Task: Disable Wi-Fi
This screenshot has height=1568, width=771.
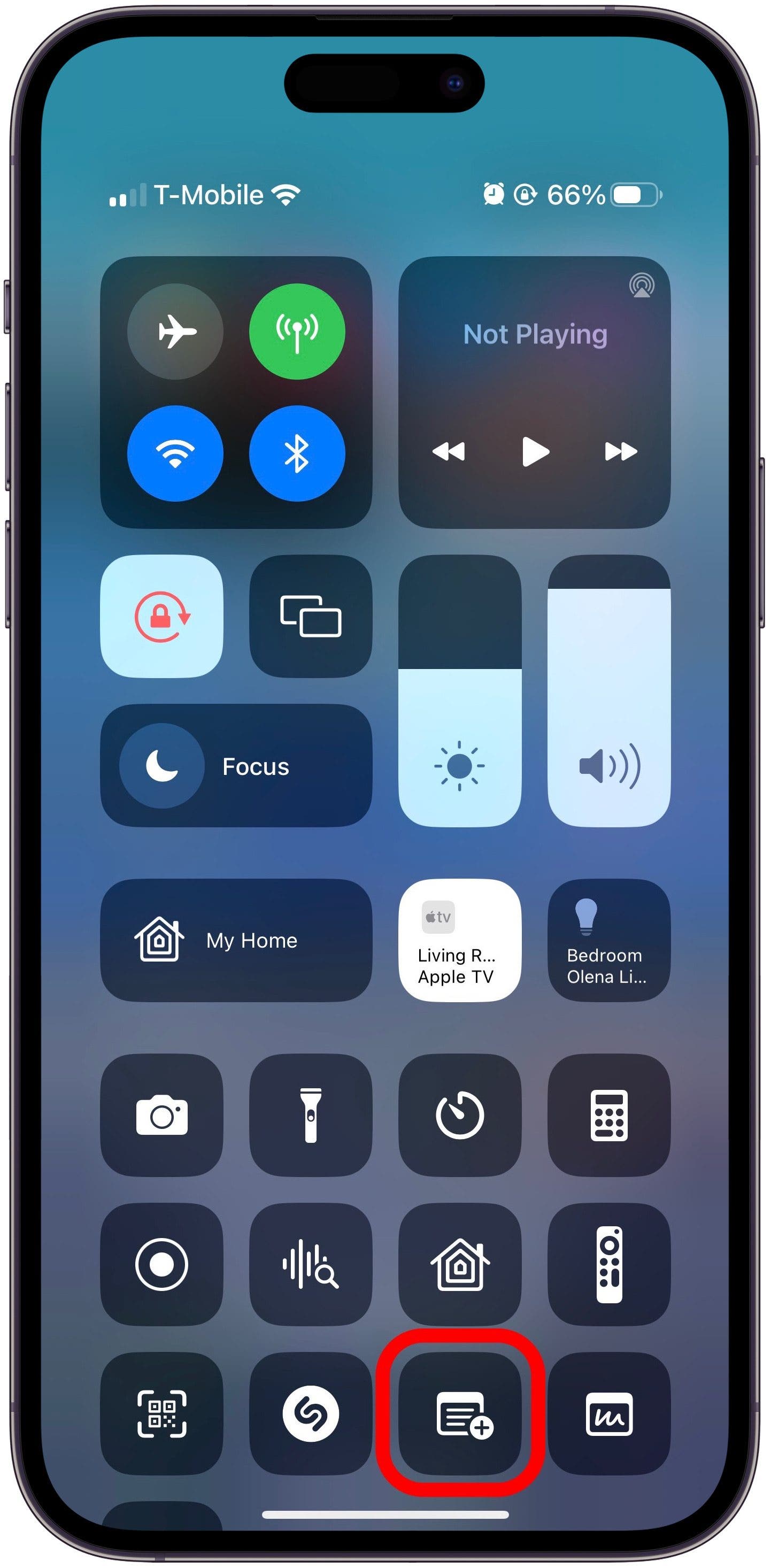Action: click(x=175, y=454)
